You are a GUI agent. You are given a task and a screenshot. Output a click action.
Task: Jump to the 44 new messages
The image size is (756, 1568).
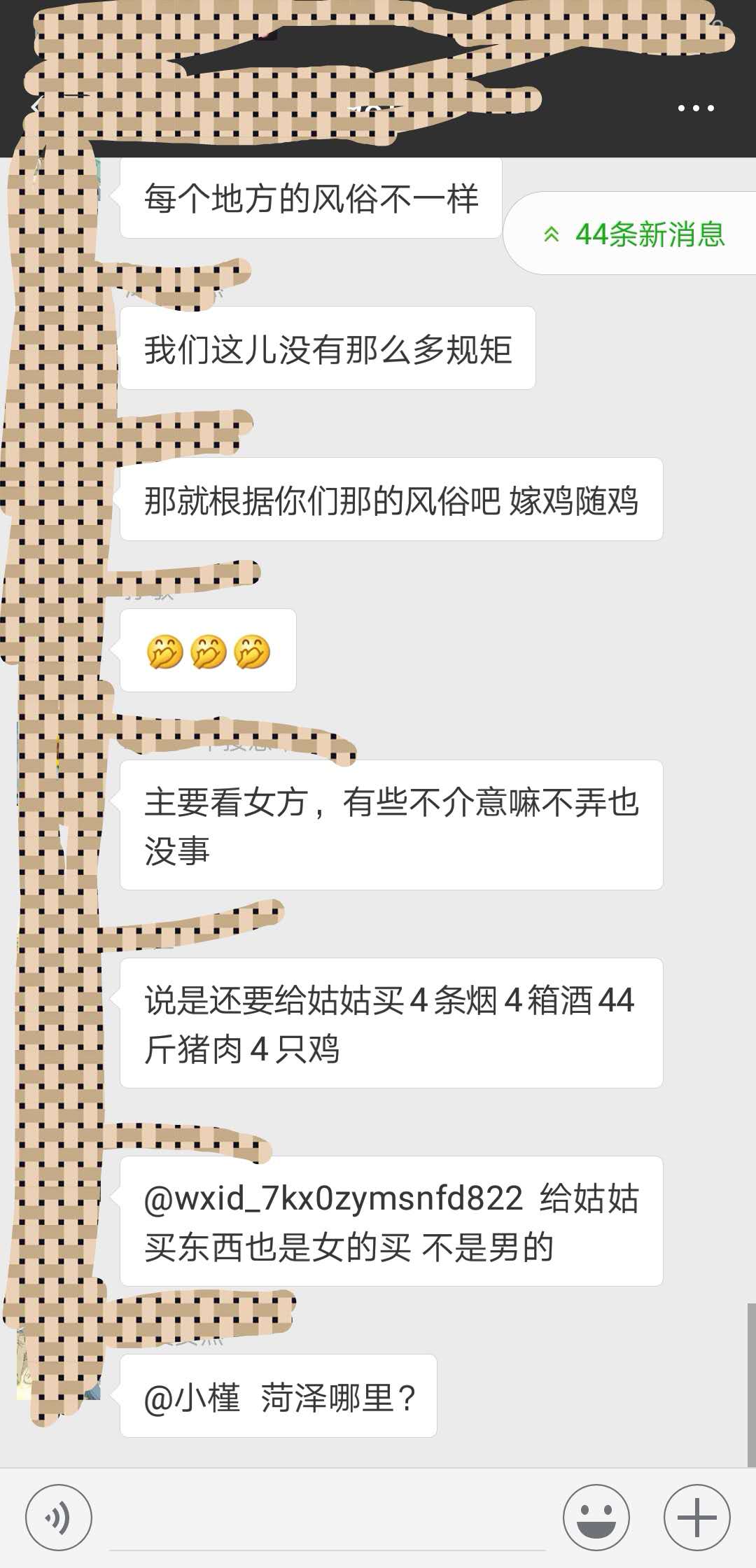tap(633, 234)
